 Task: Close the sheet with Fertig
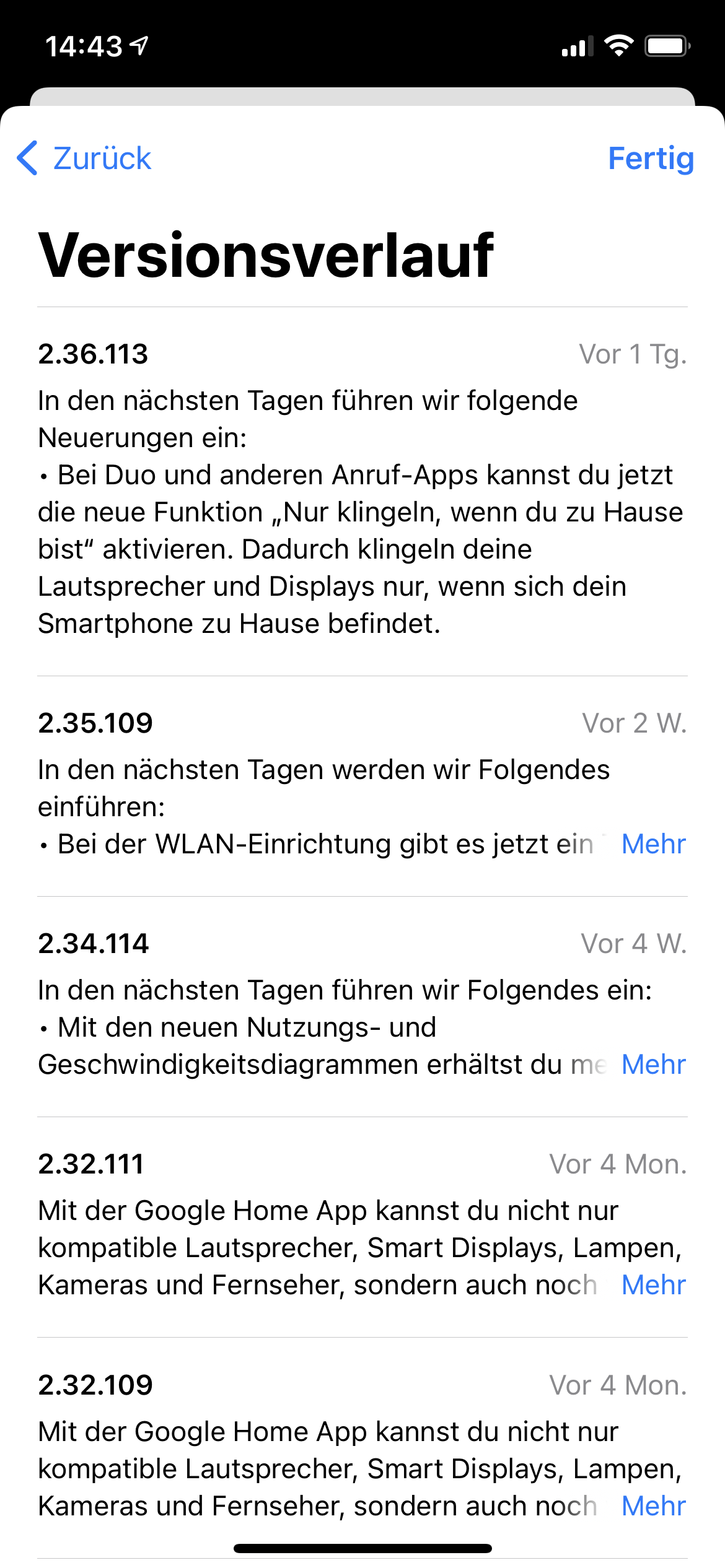click(651, 158)
